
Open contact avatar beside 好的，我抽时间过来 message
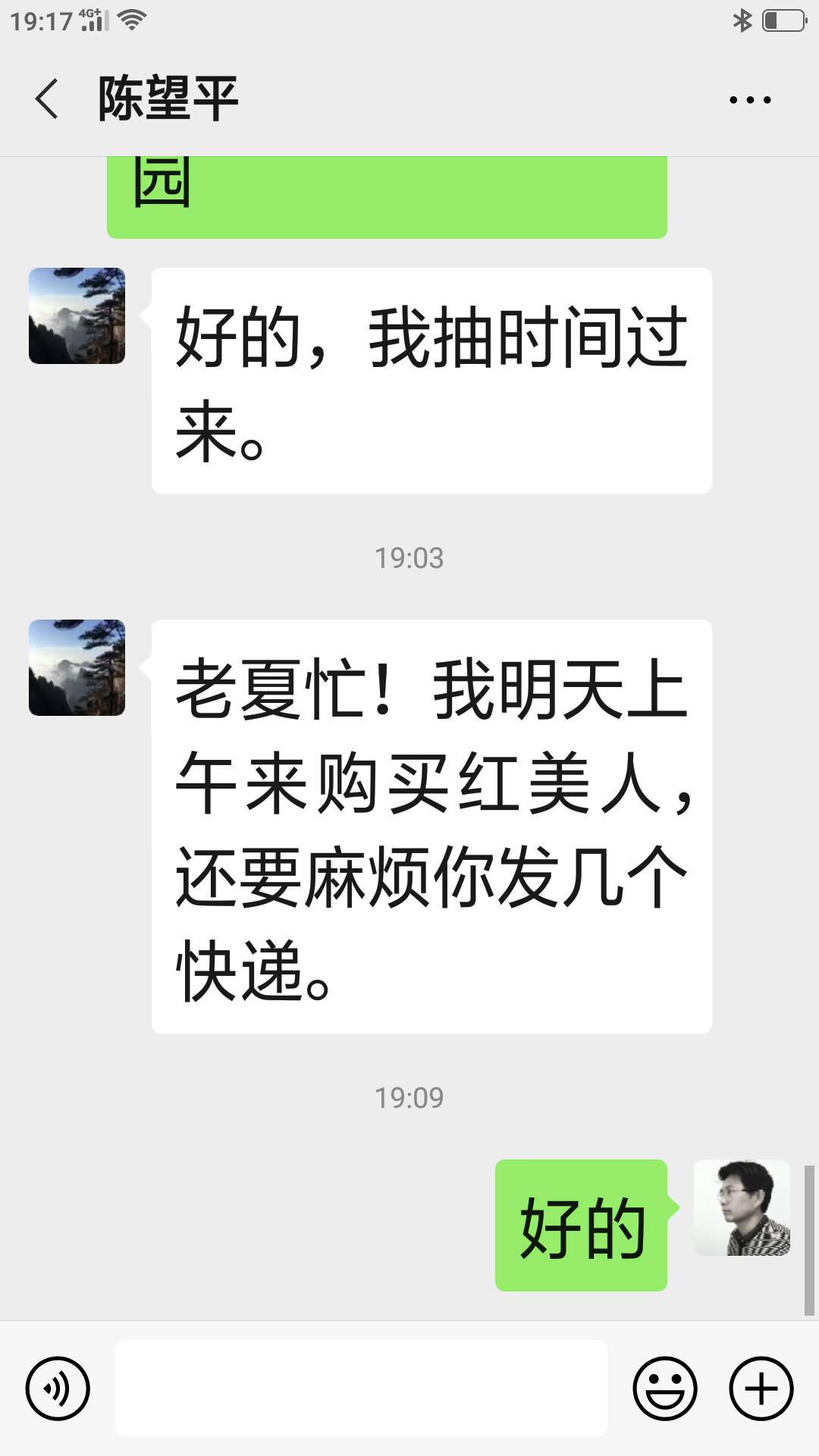pyautogui.click(x=77, y=315)
